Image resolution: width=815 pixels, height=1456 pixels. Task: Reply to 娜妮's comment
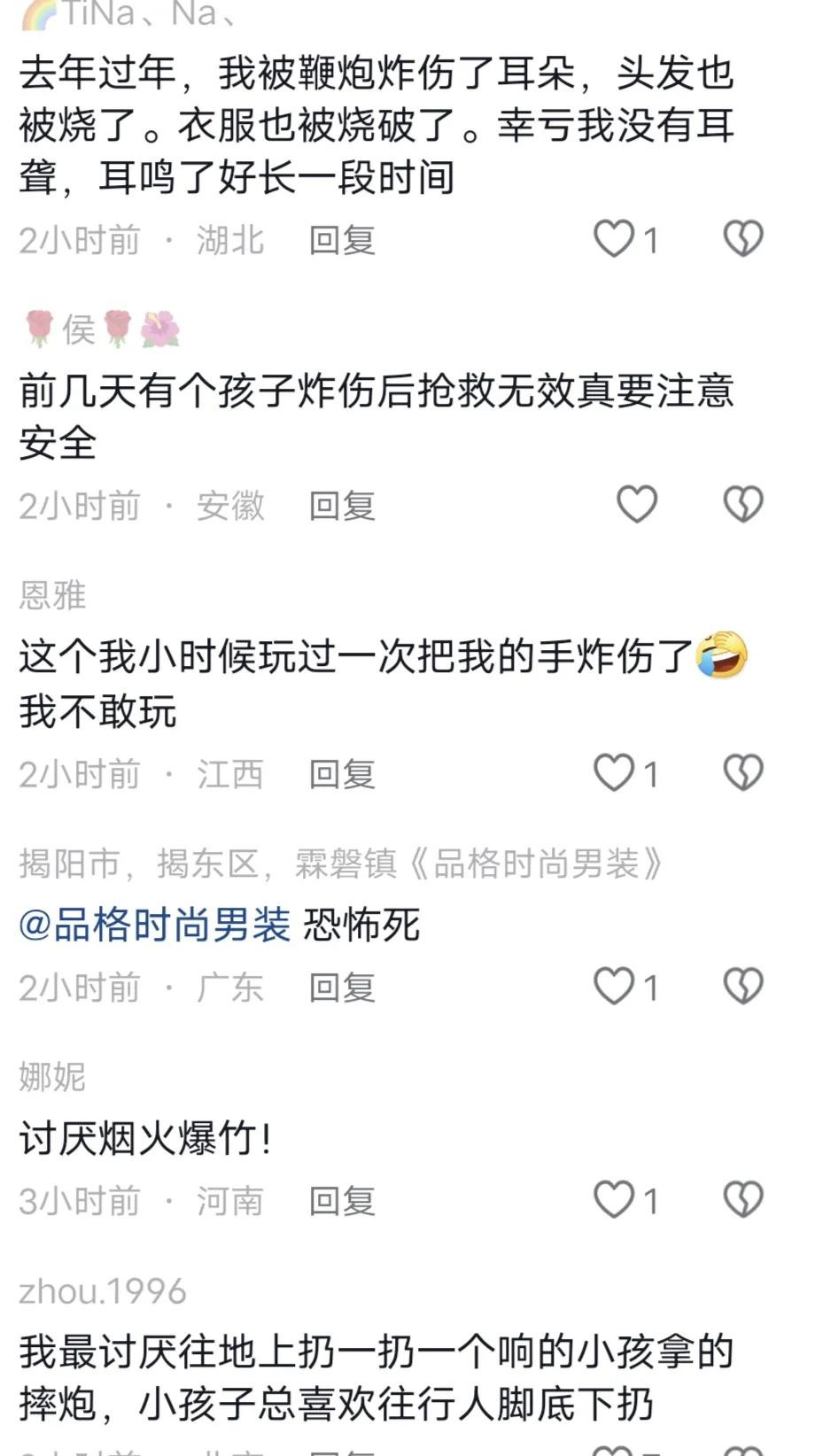pyautogui.click(x=342, y=1201)
